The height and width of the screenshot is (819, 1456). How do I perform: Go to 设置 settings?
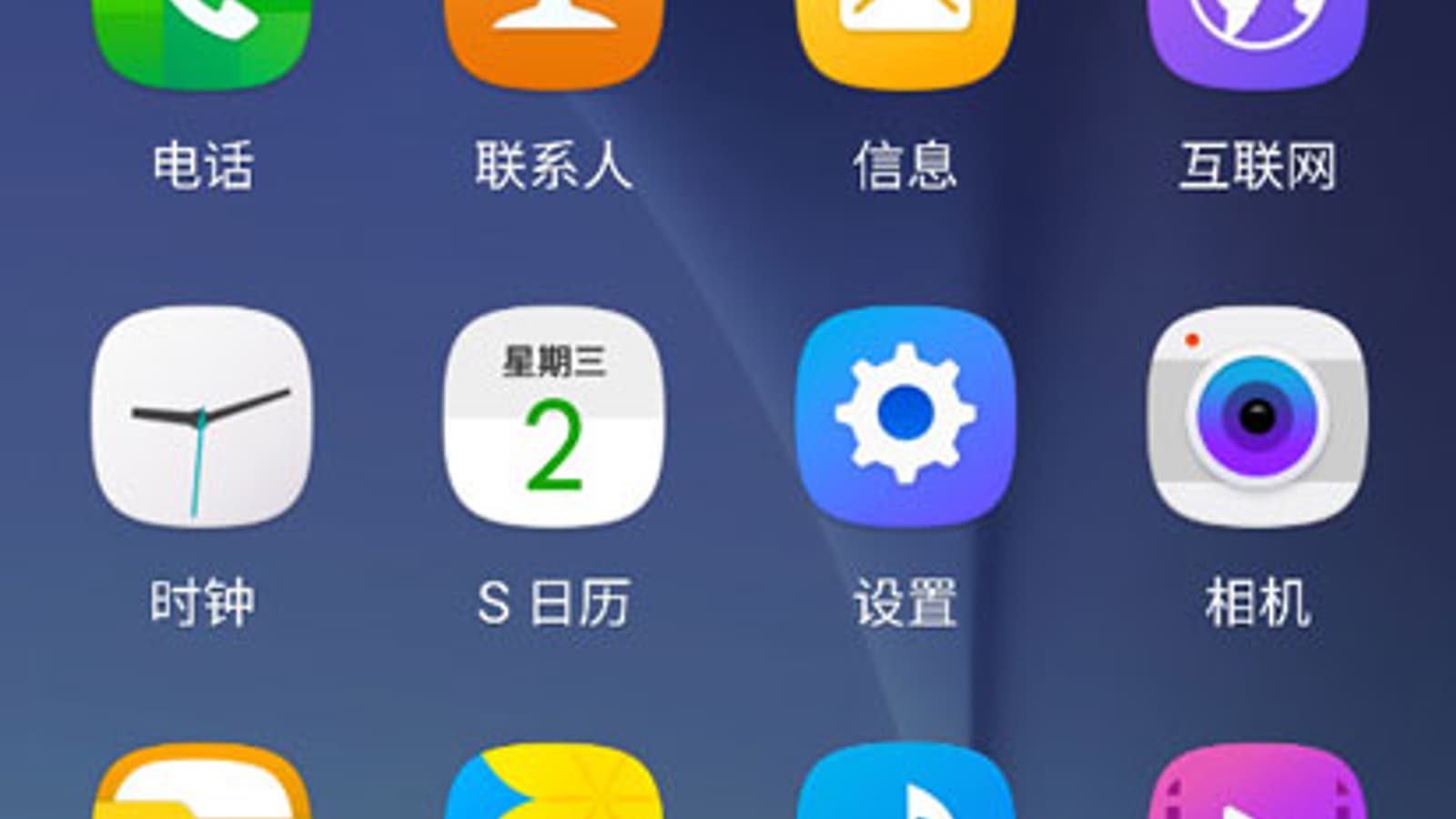[905, 417]
